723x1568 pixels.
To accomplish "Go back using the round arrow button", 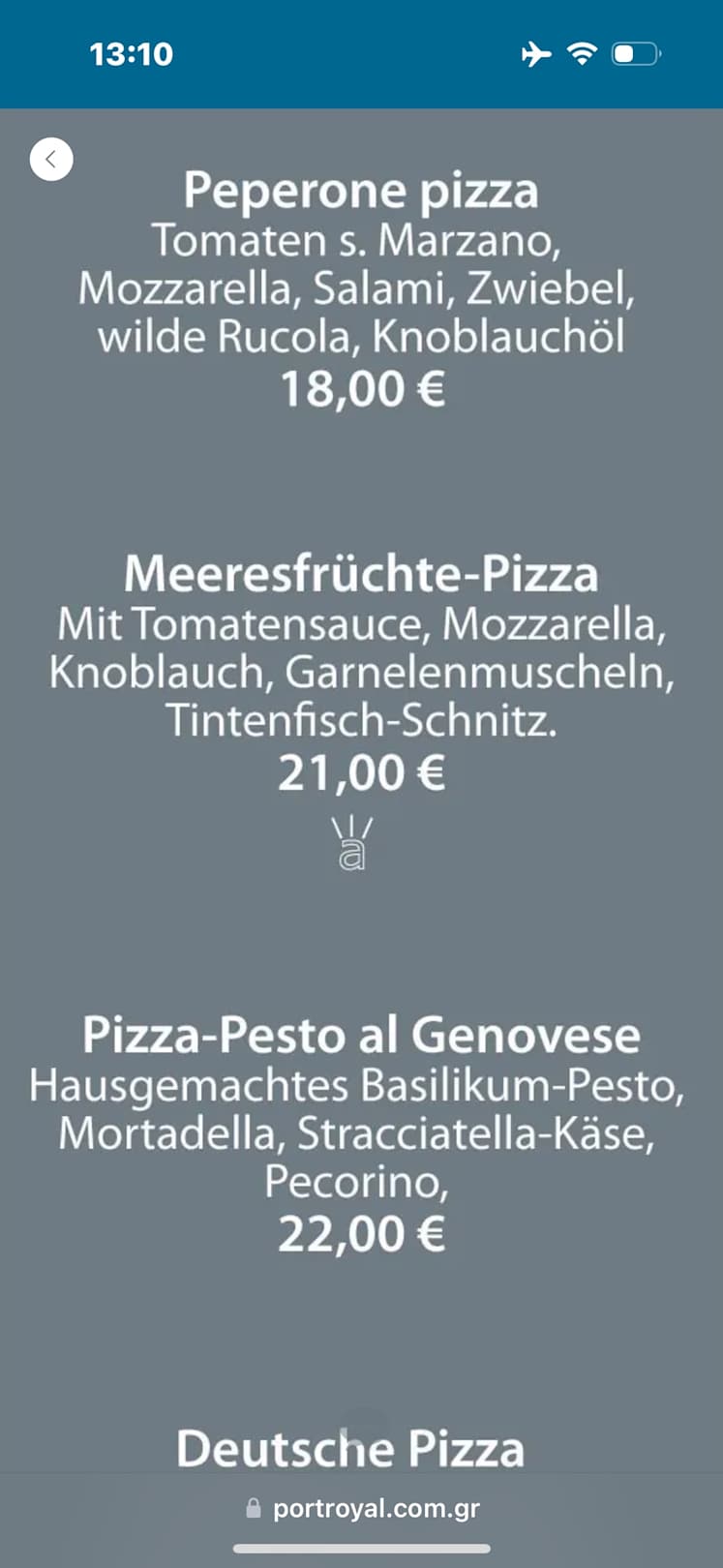I will point(51,159).
